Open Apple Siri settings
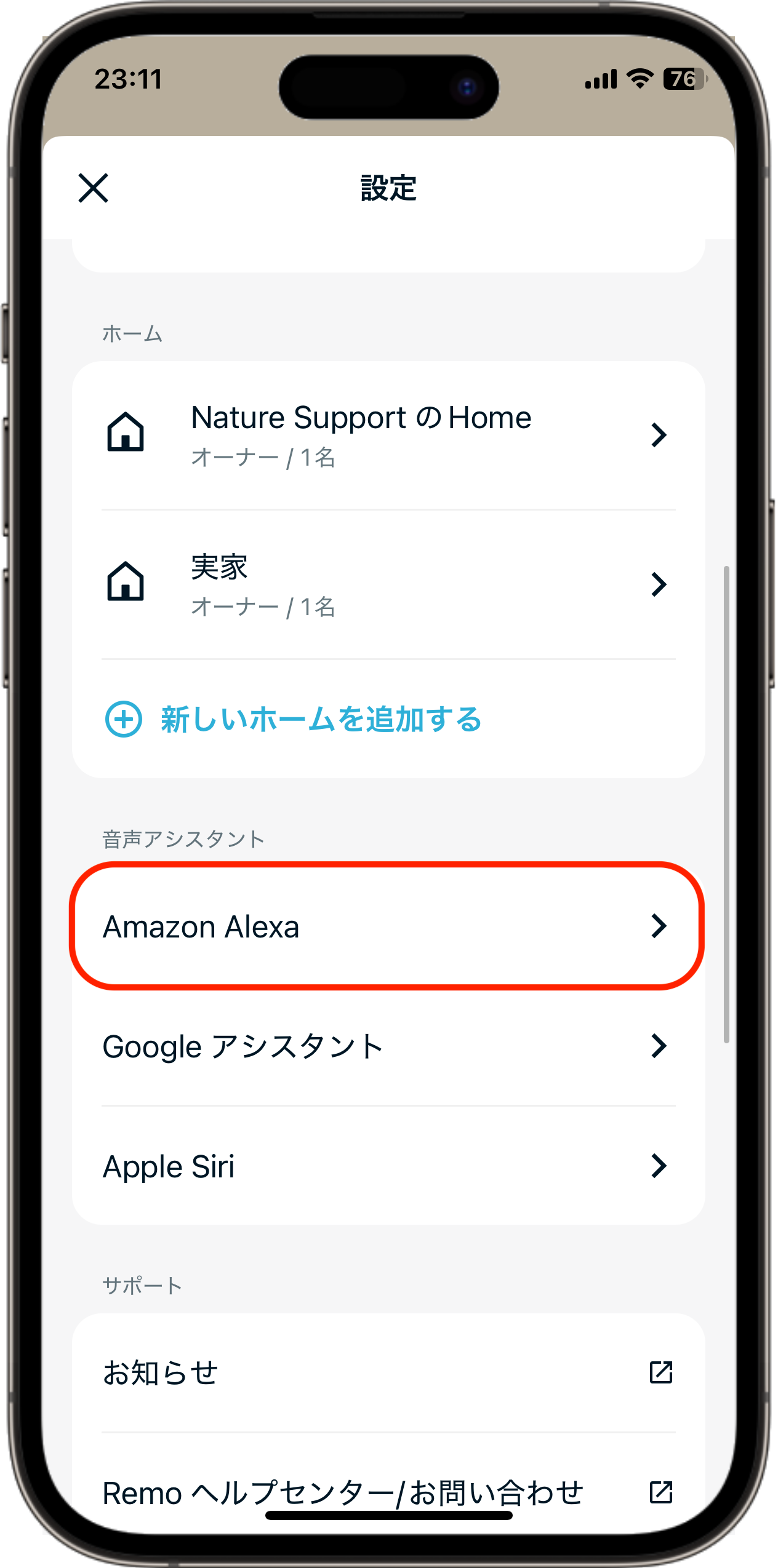The image size is (778, 1568). click(388, 1166)
